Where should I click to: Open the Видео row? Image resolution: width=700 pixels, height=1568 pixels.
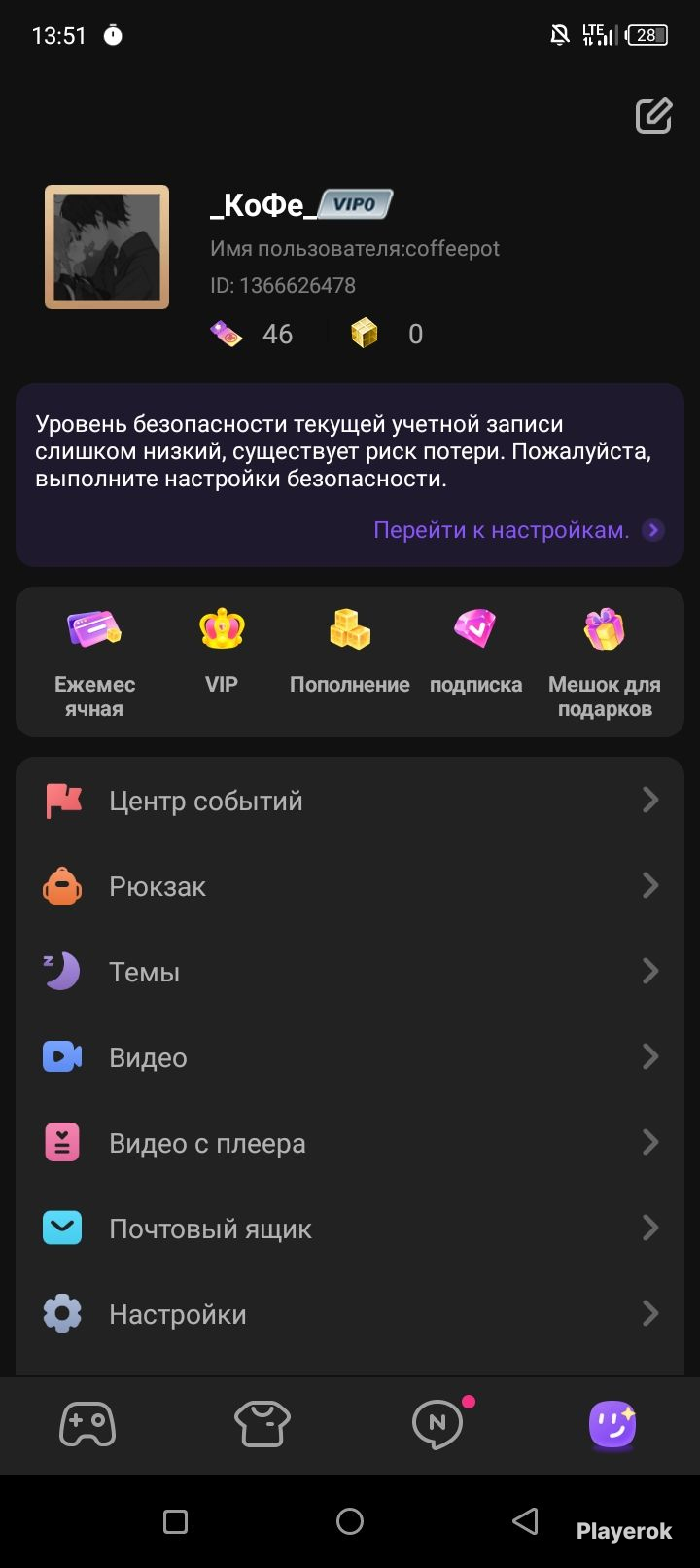[350, 1057]
